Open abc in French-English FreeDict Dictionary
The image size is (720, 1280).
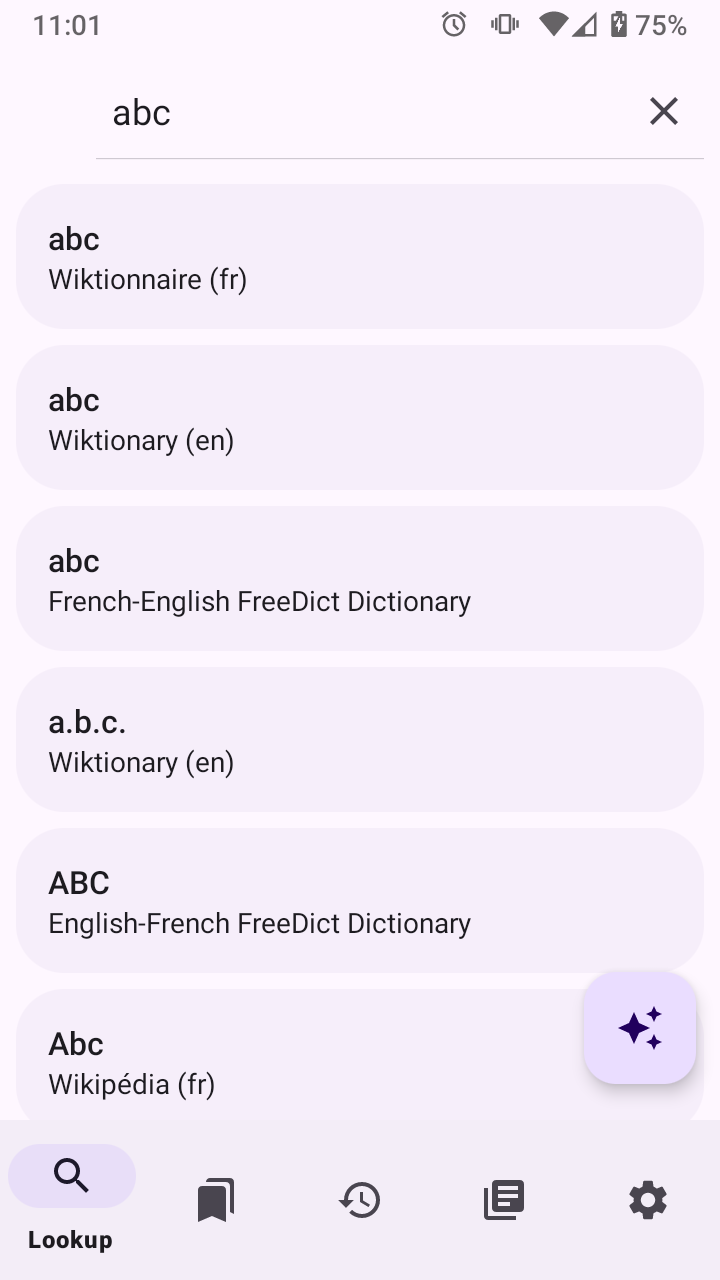pyautogui.click(x=360, y=578)
